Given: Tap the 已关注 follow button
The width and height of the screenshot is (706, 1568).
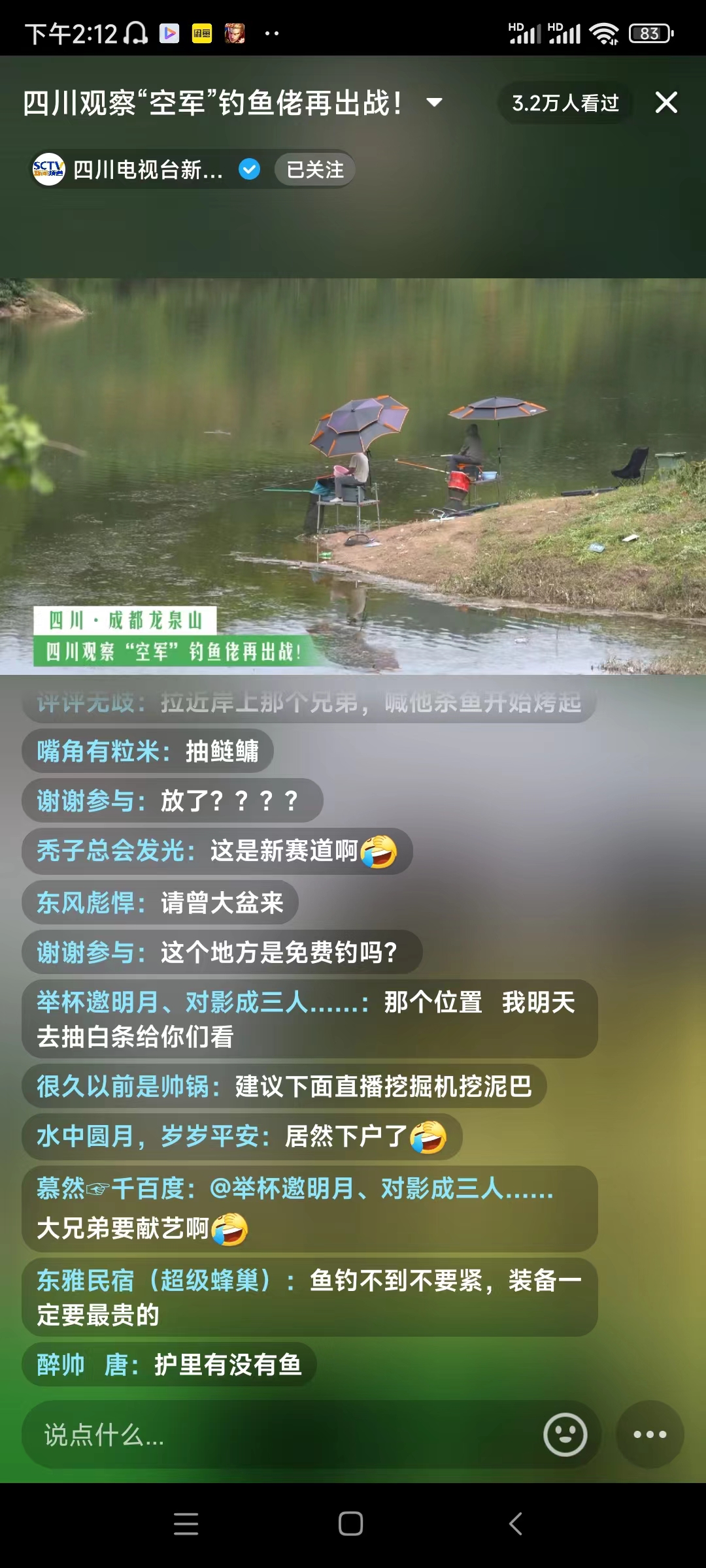Looking at the screenshot, I should pos(314,170).
